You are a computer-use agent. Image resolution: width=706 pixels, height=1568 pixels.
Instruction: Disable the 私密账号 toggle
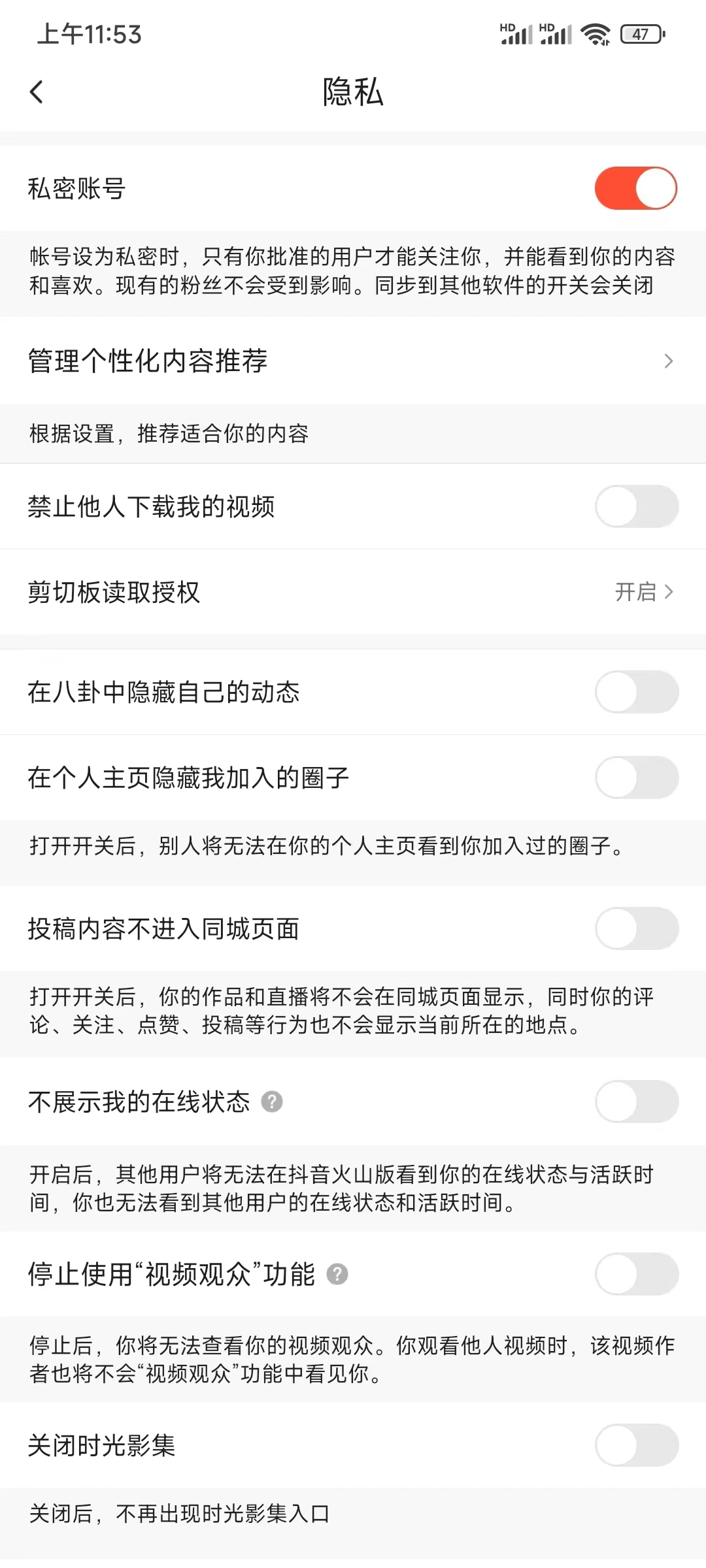tap(636, 188)
